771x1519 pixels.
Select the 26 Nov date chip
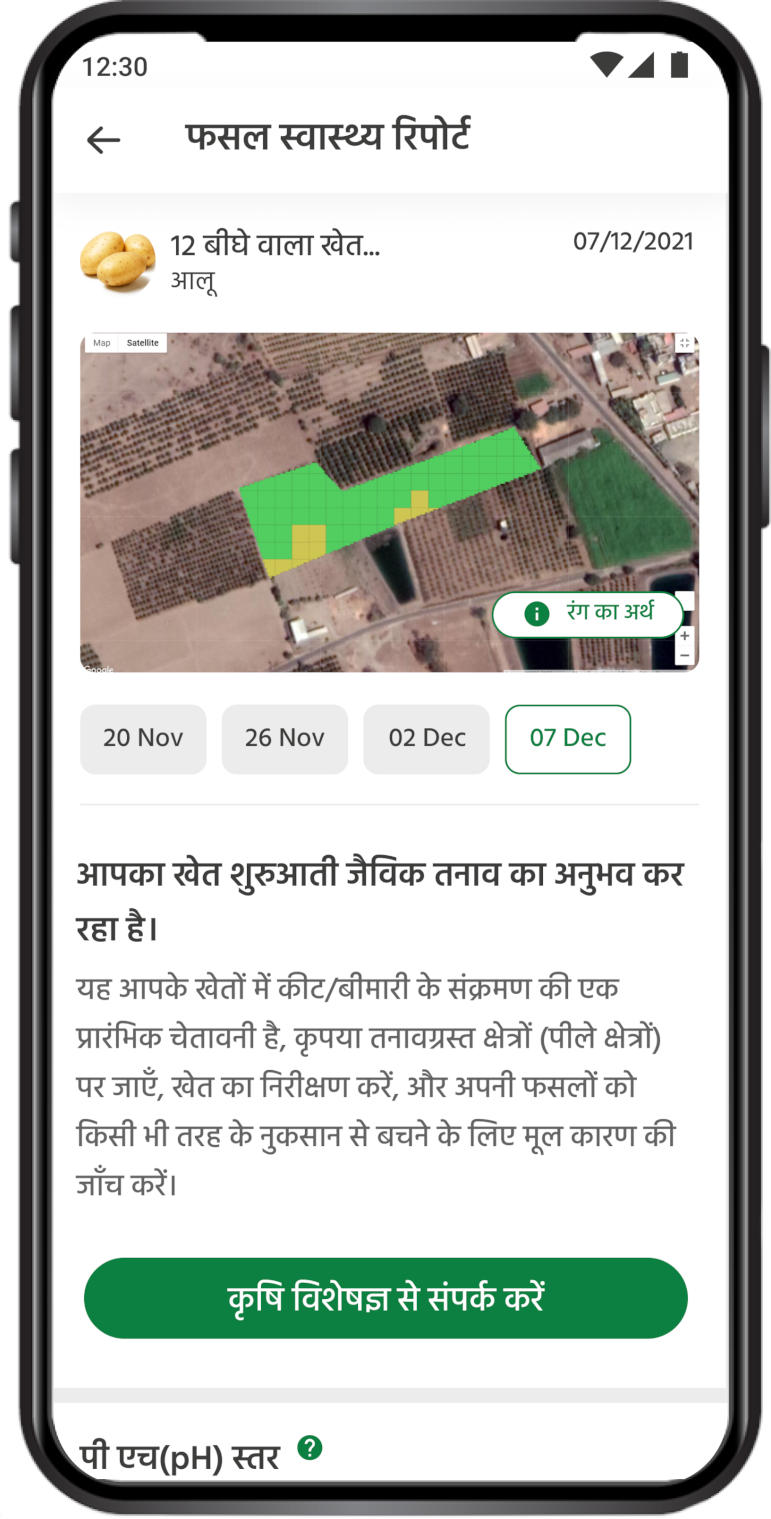pos(285,739)
